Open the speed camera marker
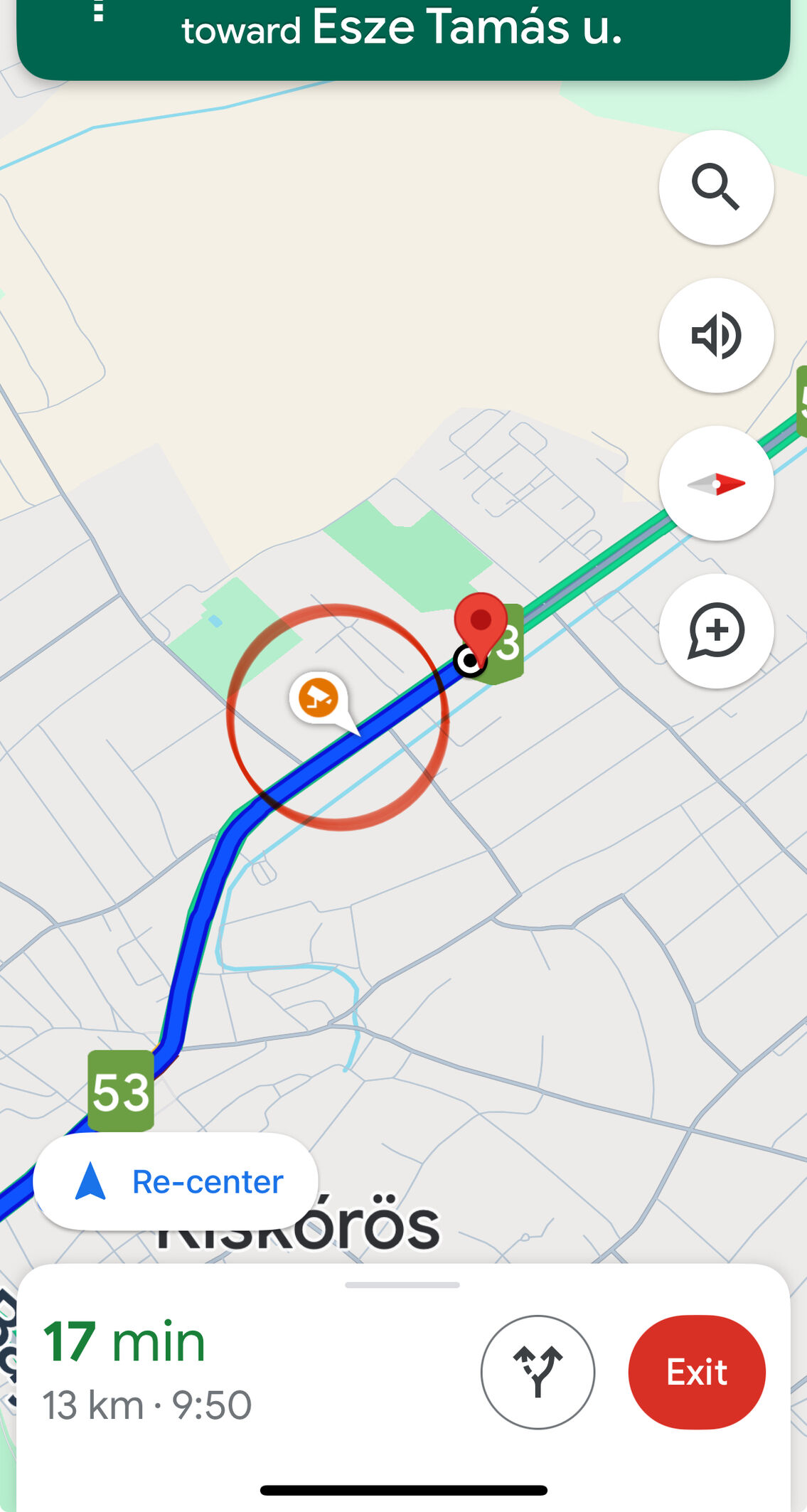 coord(319,698)
